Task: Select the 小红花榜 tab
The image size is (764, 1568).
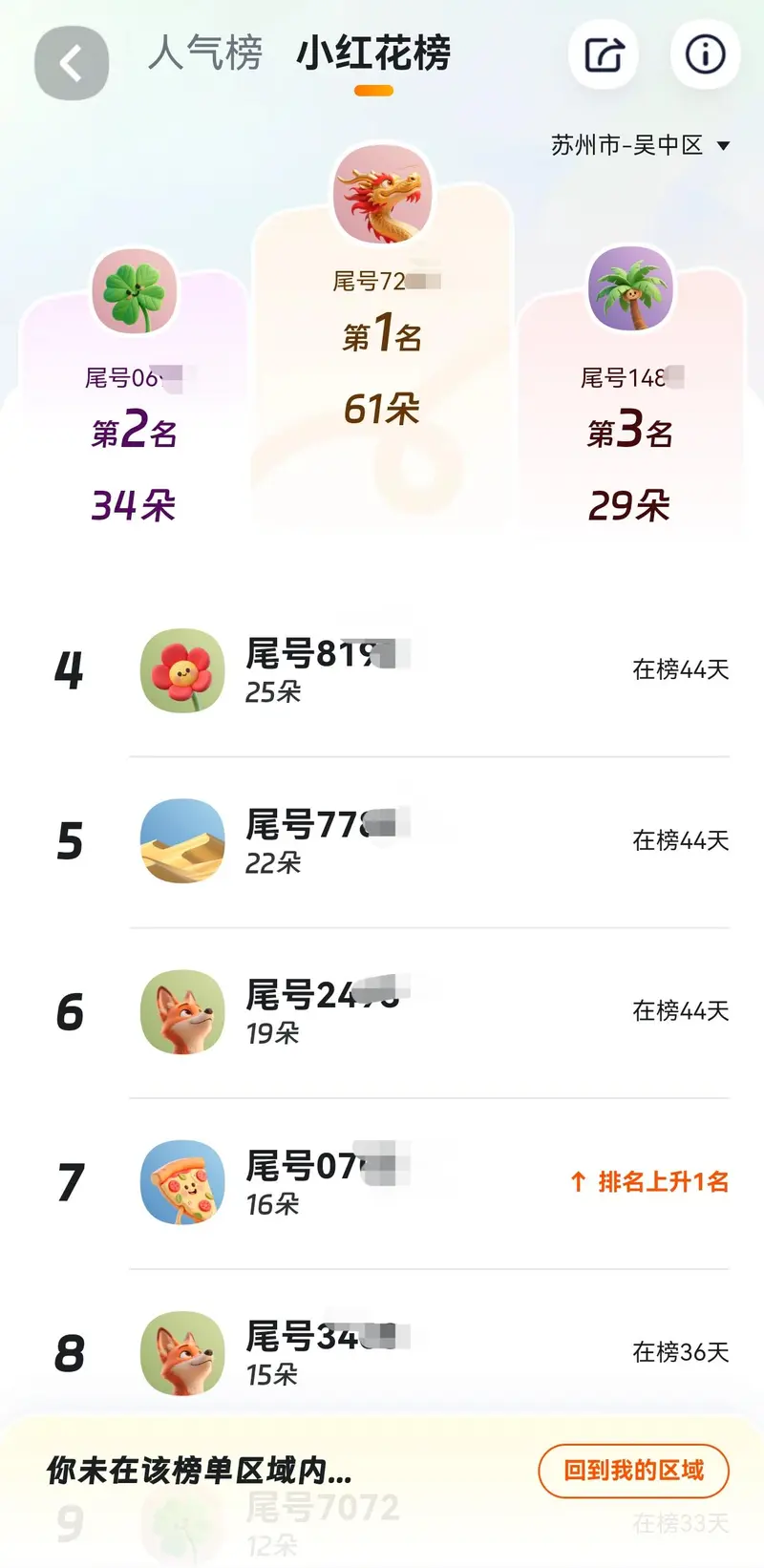Action: coord(373,53)
